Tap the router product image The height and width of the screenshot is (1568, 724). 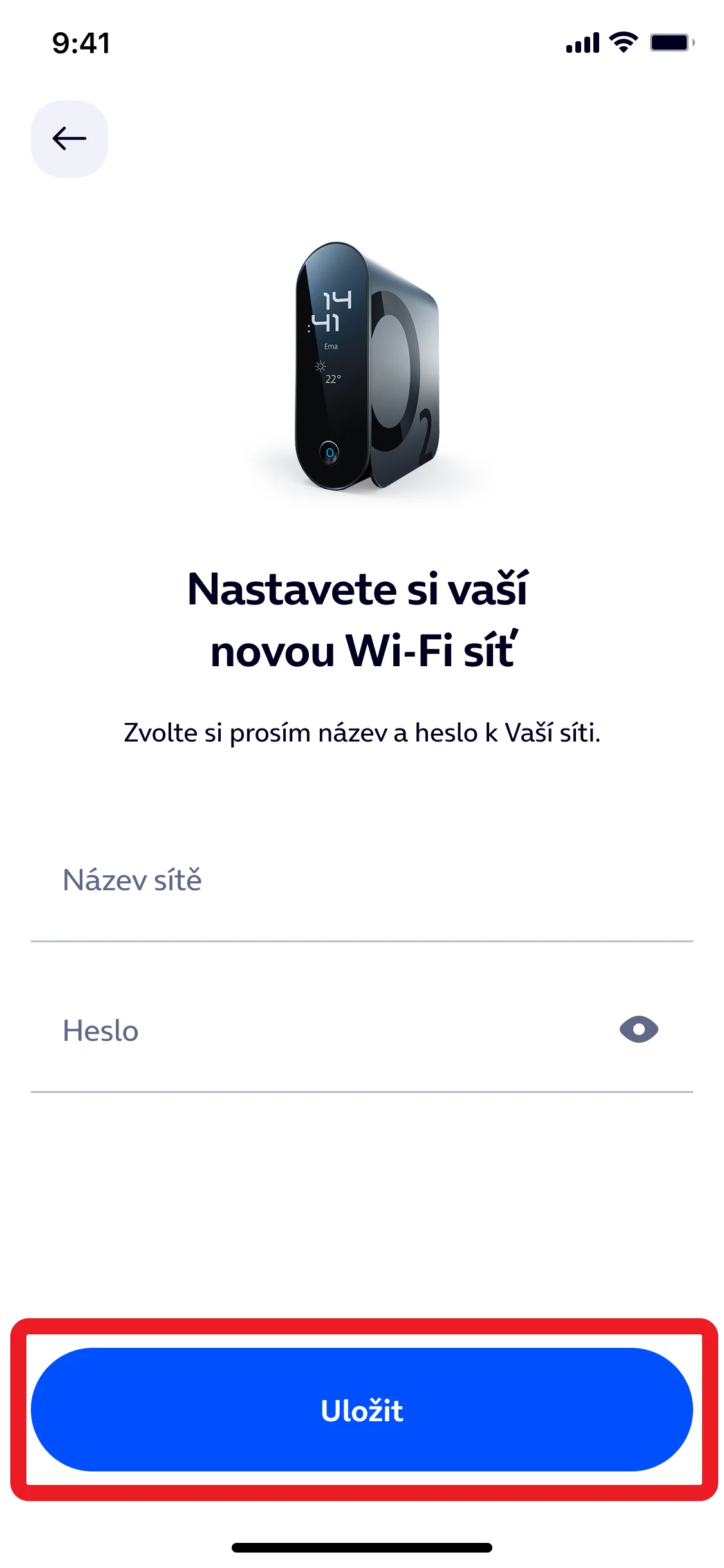click(x=360, y=364)
